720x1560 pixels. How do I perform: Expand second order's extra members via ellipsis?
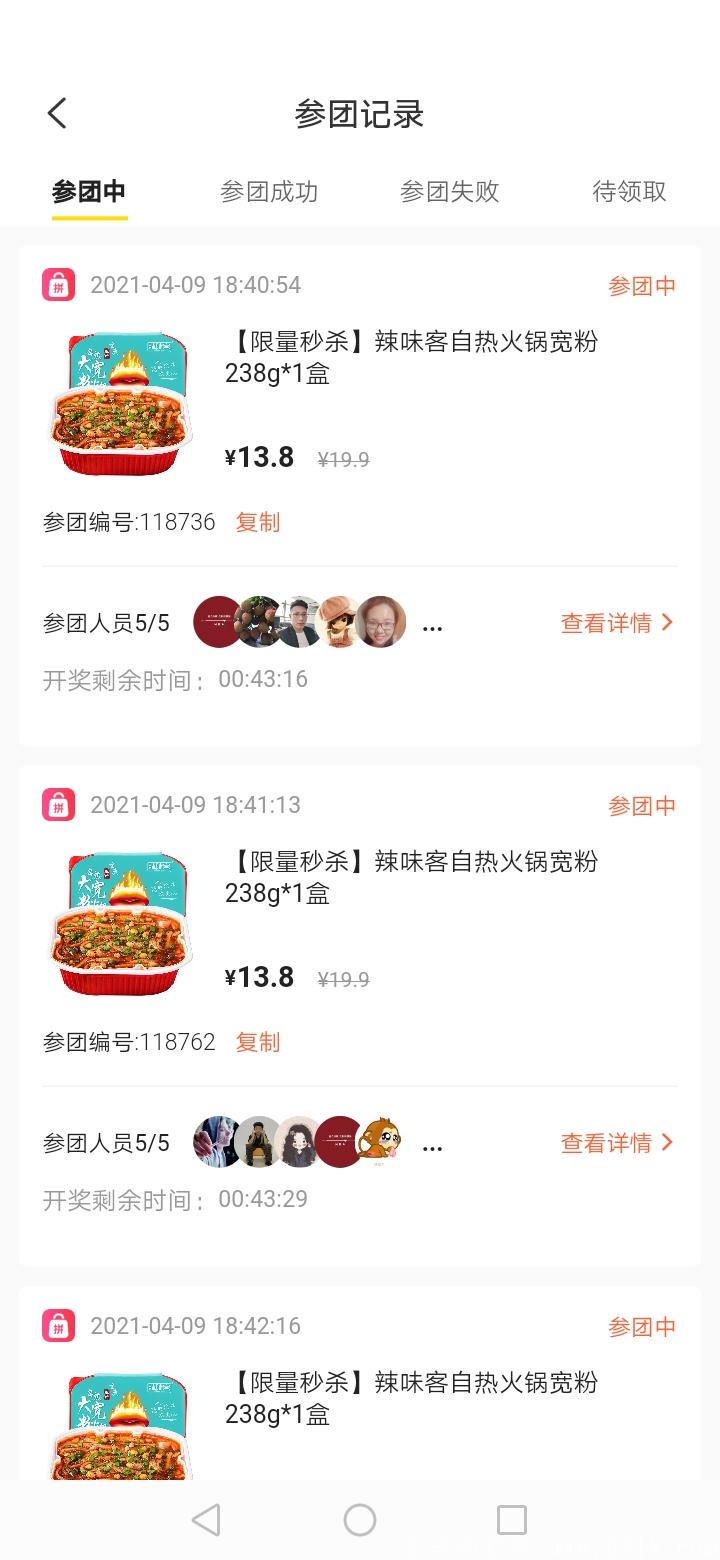432,1146
